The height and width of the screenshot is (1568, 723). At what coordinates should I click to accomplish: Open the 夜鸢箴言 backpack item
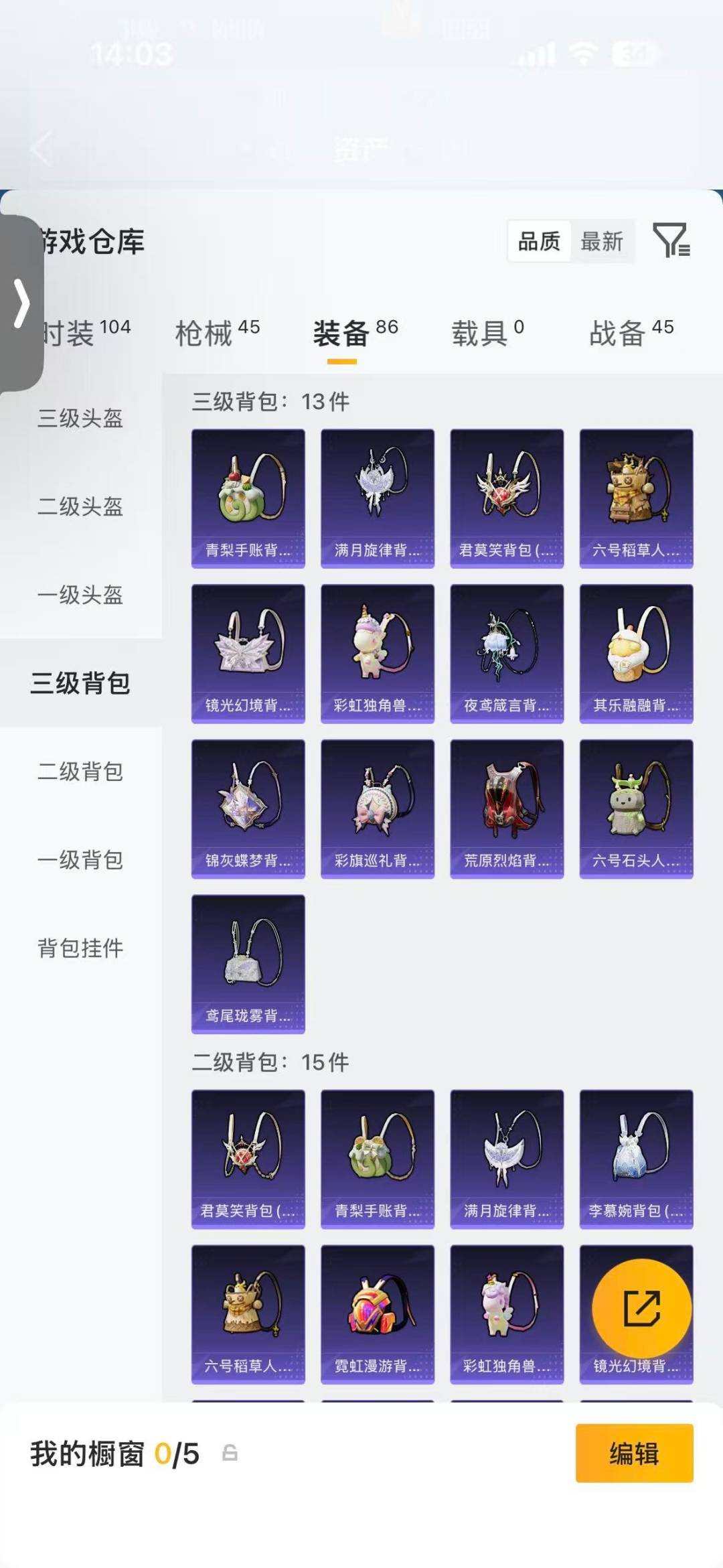pos(507,654)
